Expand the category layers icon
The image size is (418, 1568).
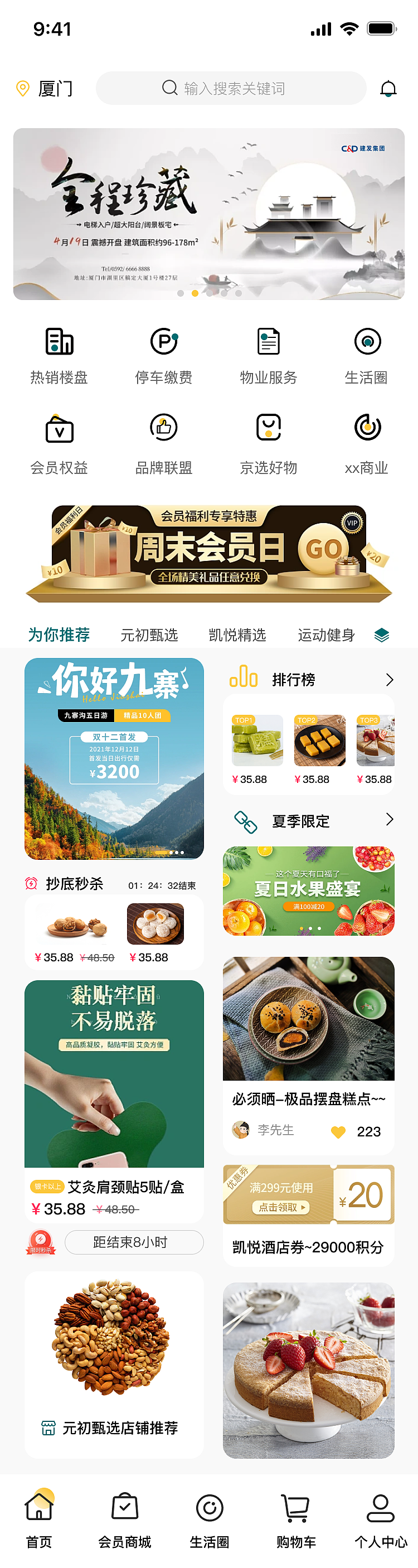381,636
